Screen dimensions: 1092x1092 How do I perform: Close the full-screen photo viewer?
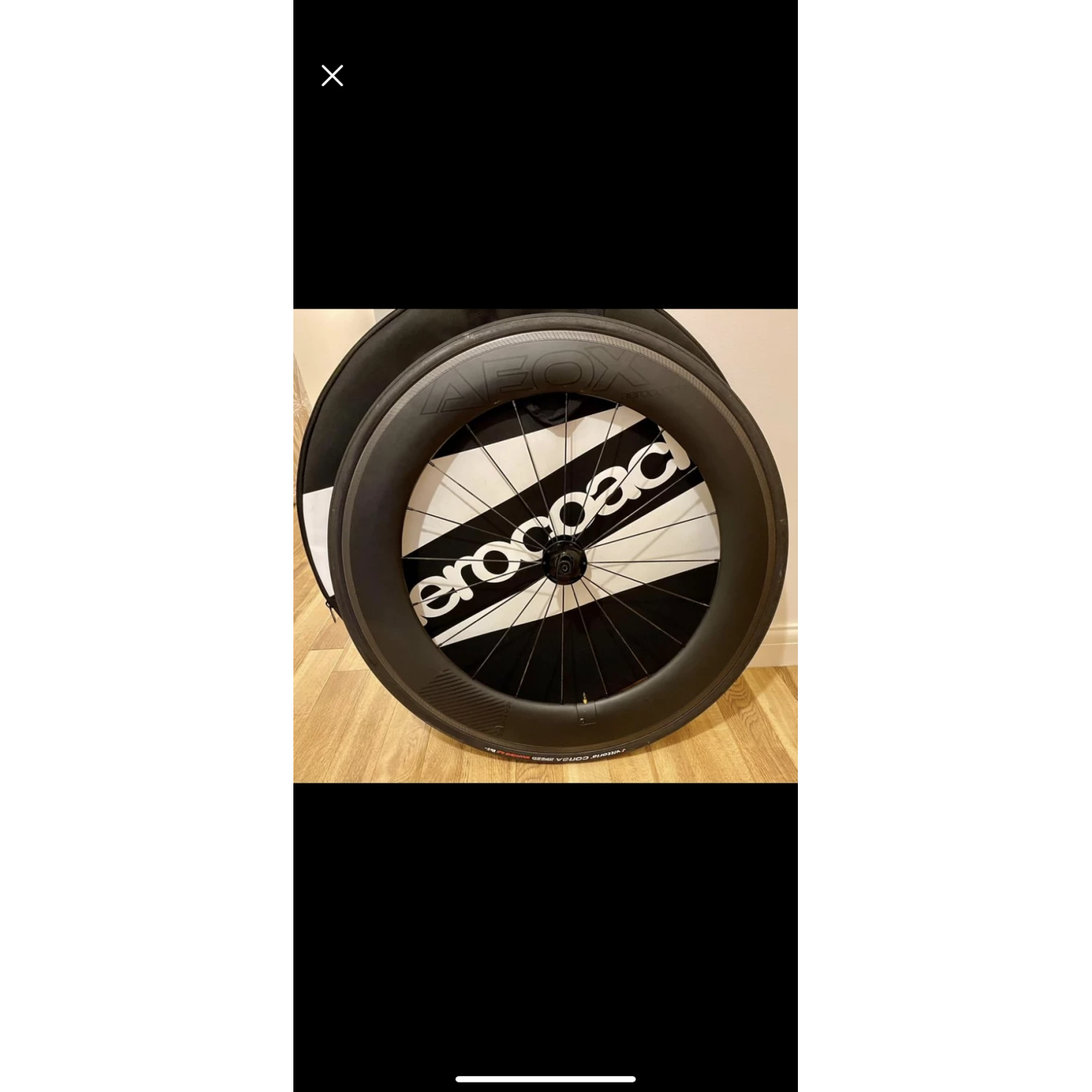pos(332,76)
